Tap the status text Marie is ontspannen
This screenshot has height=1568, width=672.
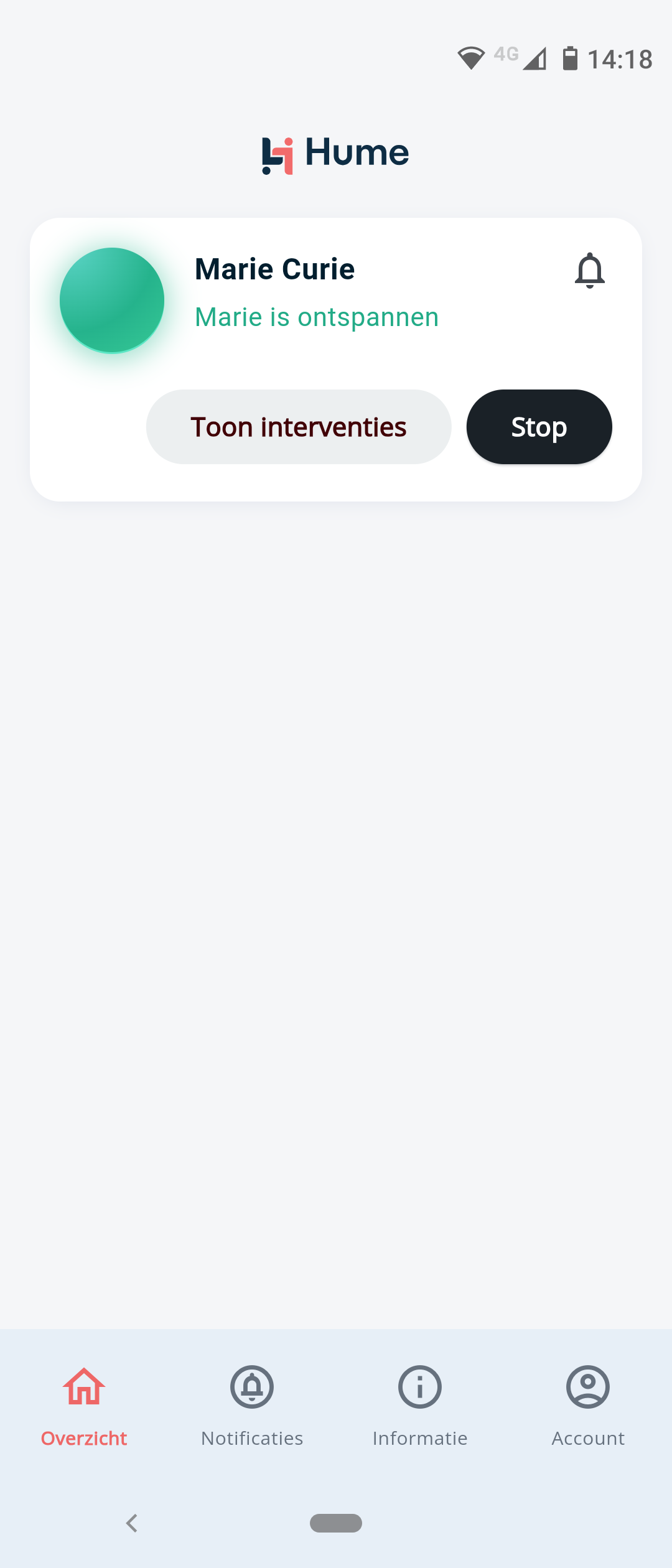pyautogui.click(x=316, y=317)
